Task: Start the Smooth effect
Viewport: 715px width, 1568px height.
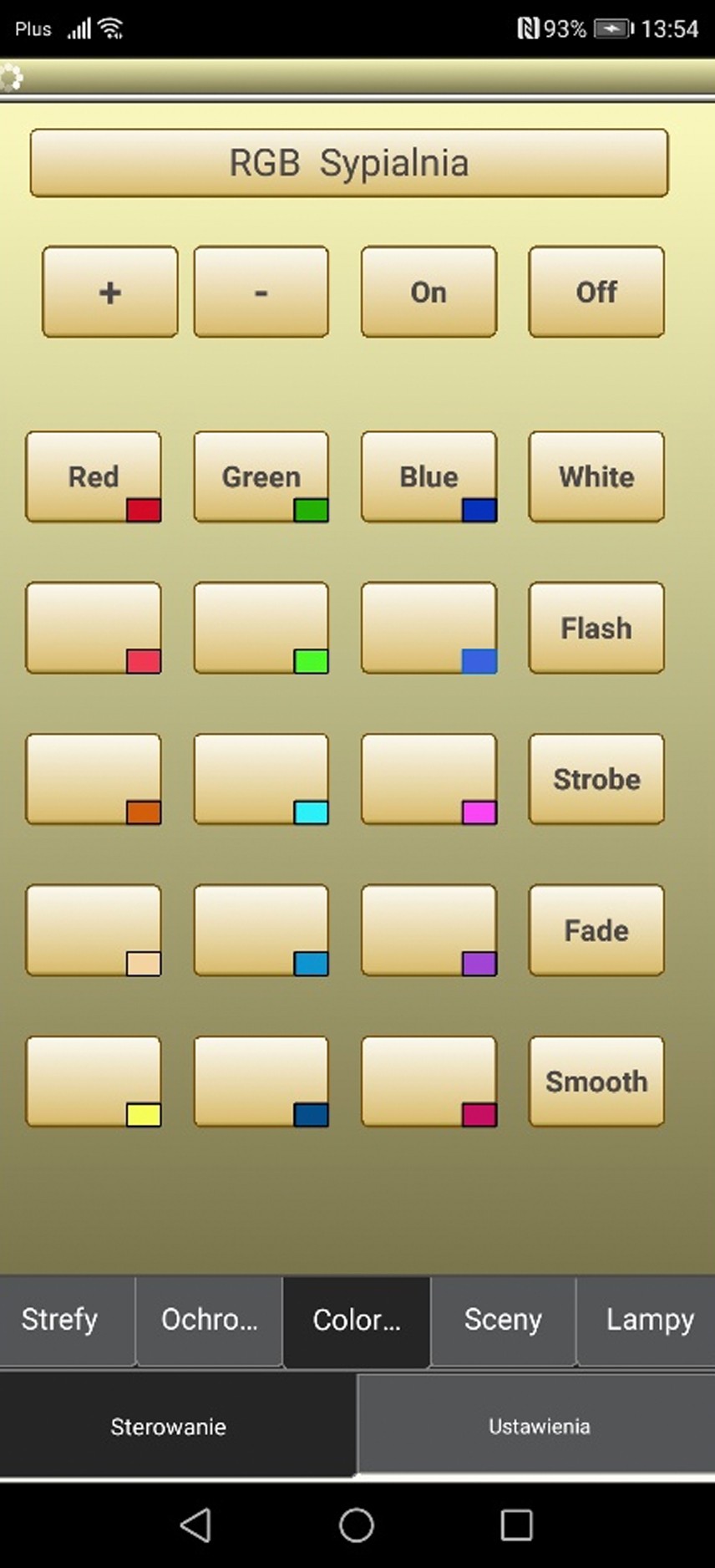Action: [x=596, y=1082]
